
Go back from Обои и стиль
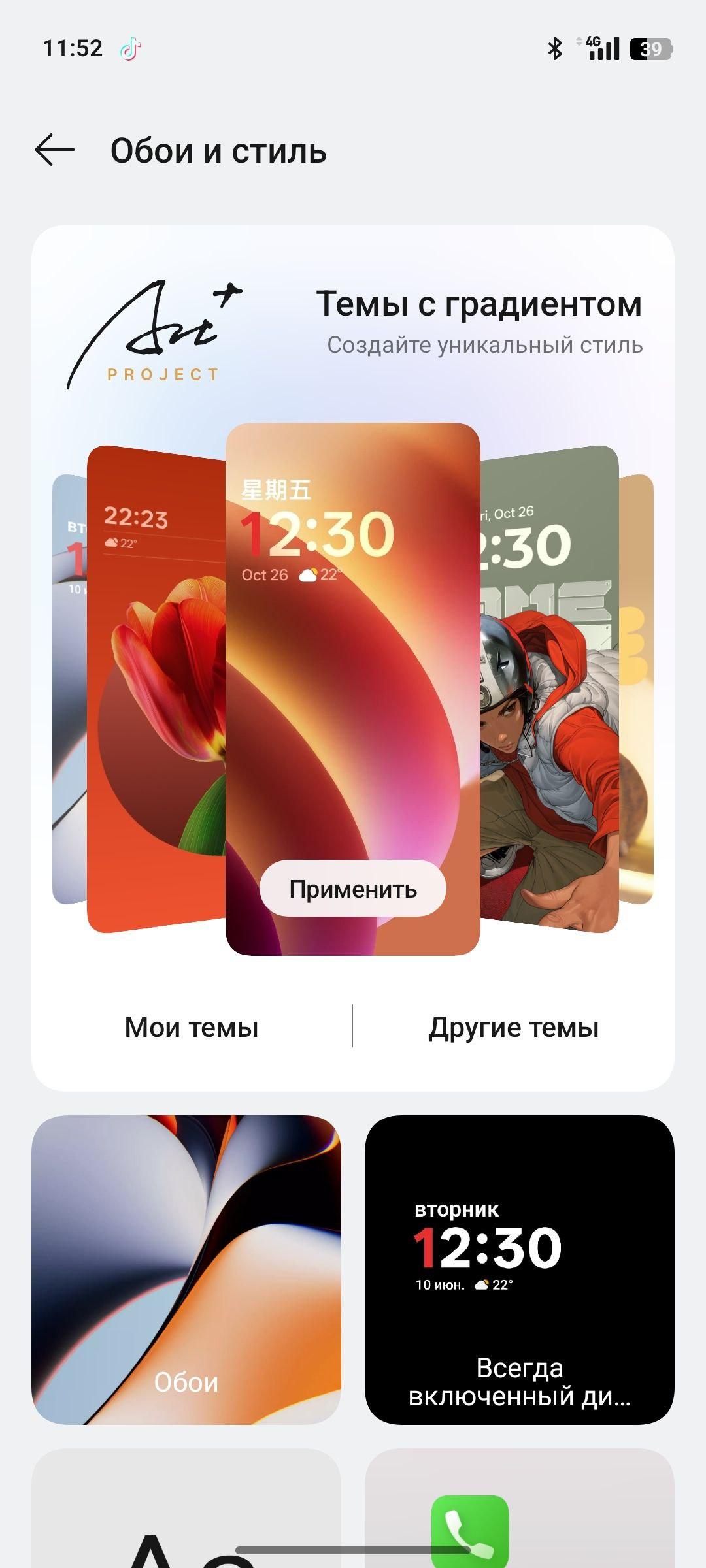click(x=55, y=150)
